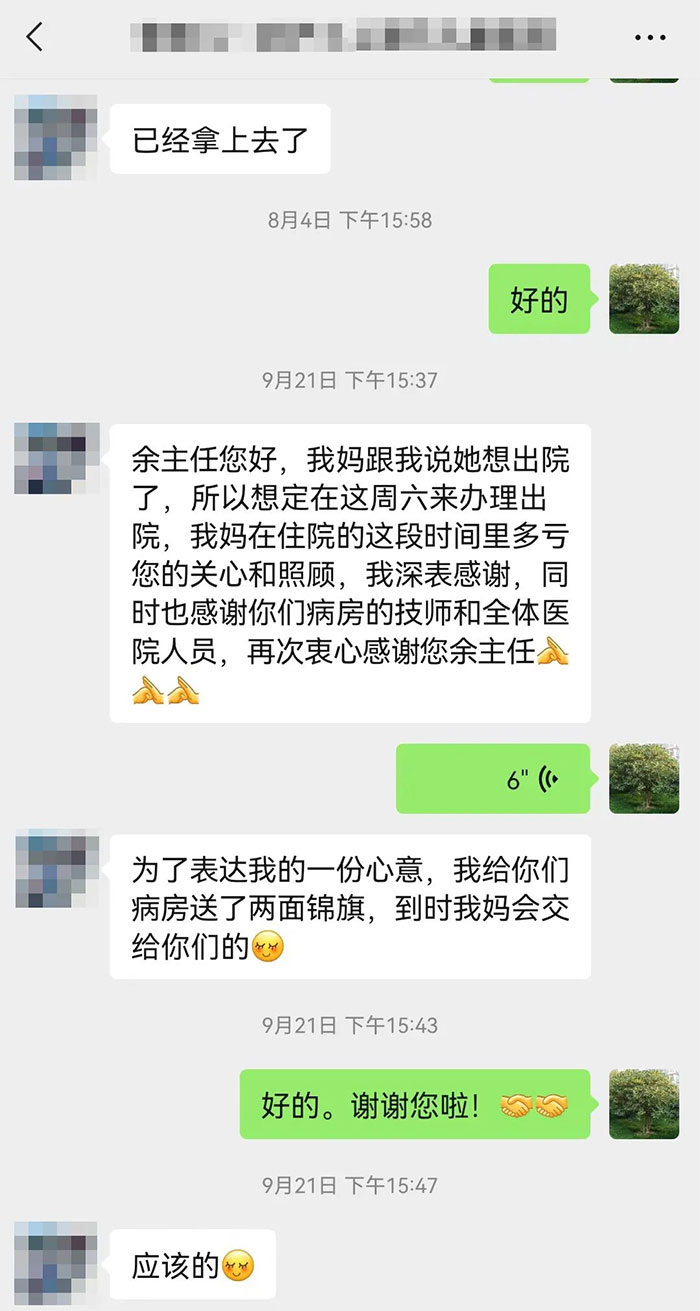700x1311 pixels.
Task: Open the contact avatar beside "应该的"
Action: coord(56,1264)
